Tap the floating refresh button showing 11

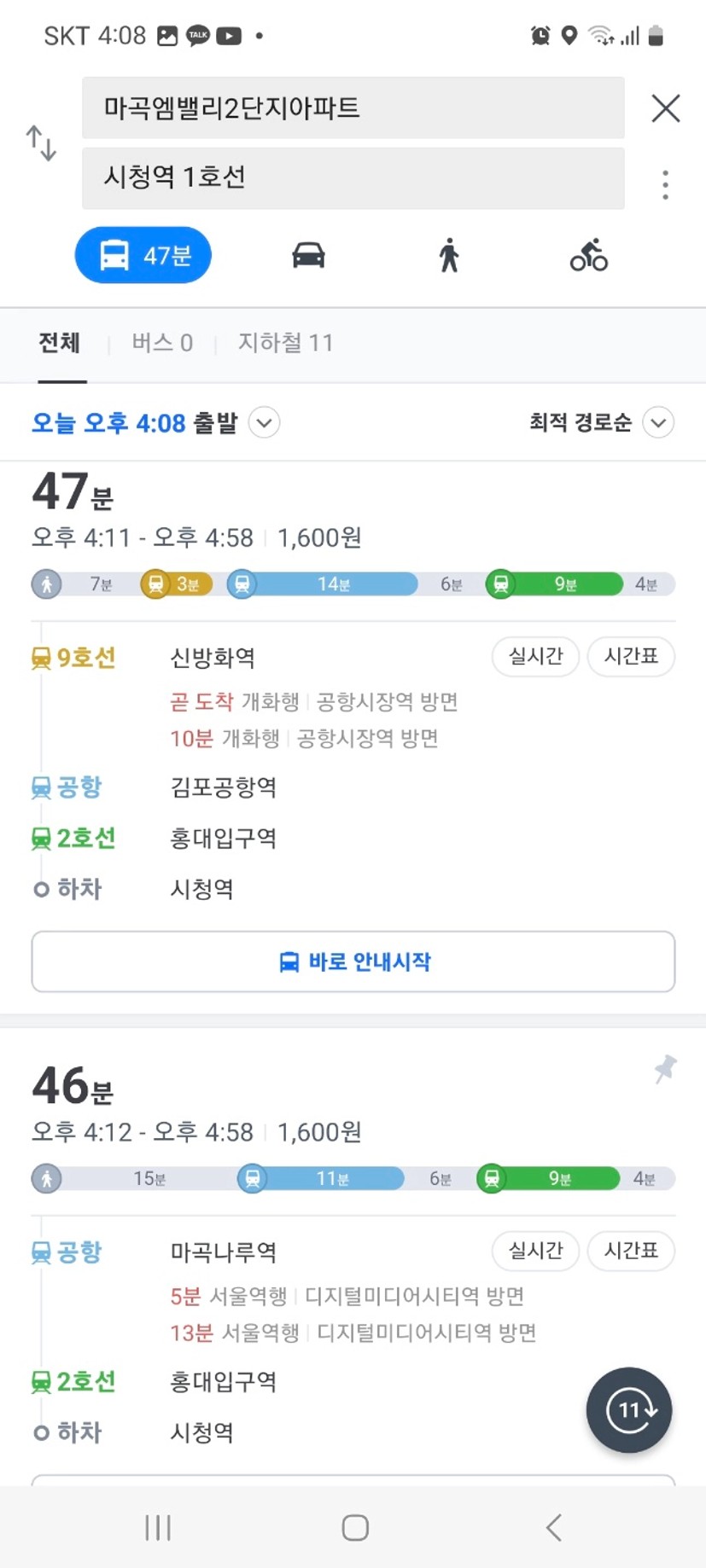[x=629, y=1410]
